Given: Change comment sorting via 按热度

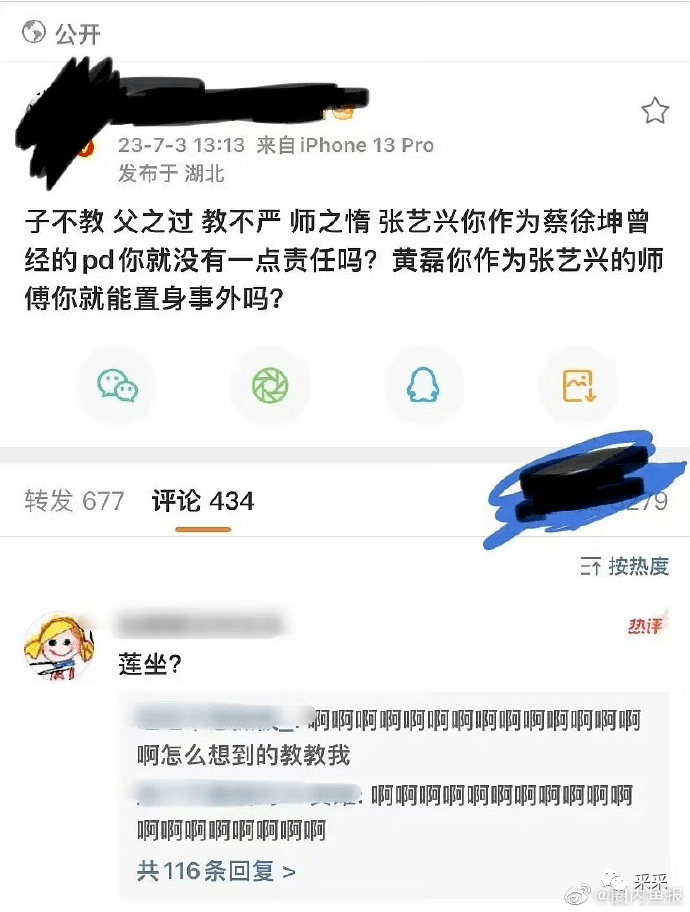Looking at the screenshot, I should pos(625,567).
